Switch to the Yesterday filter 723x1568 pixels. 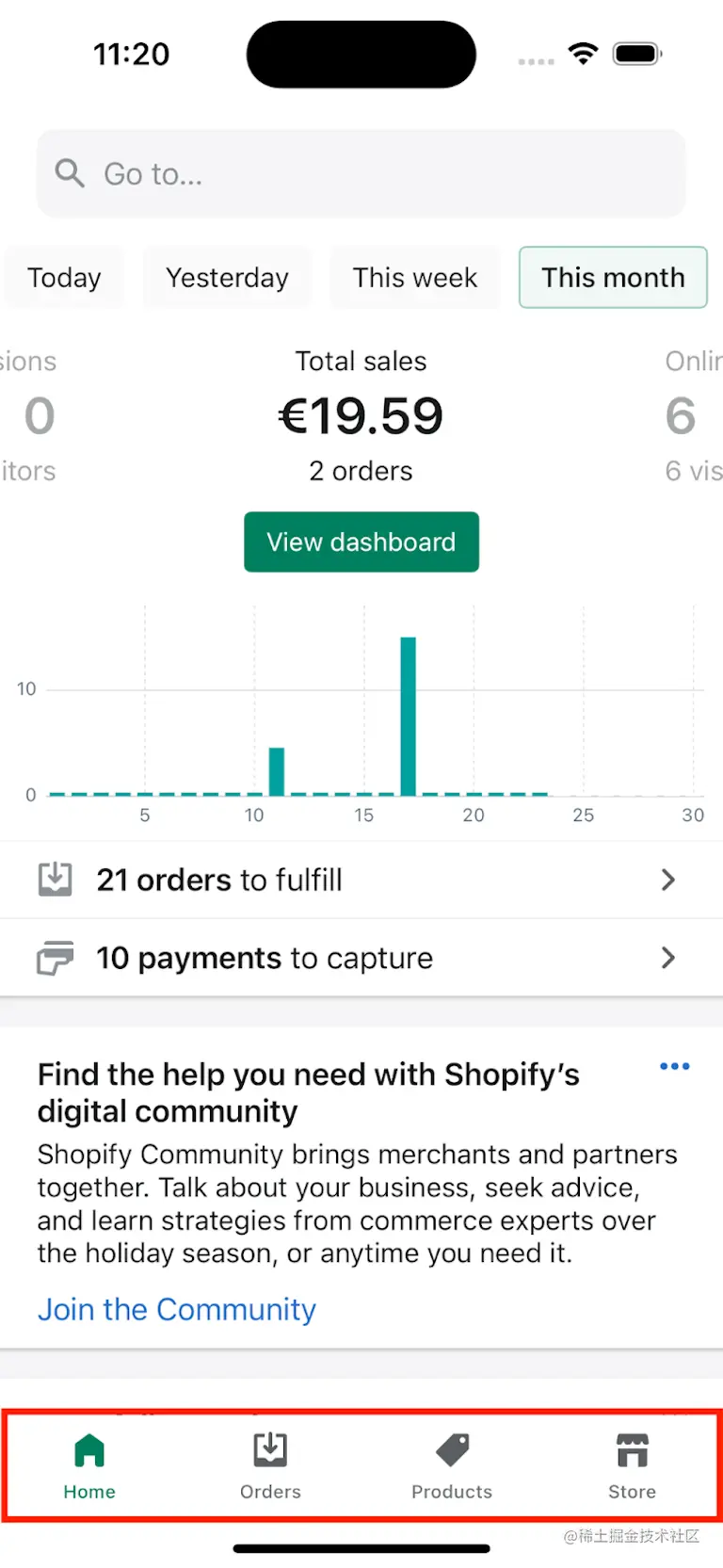(227, 278)
